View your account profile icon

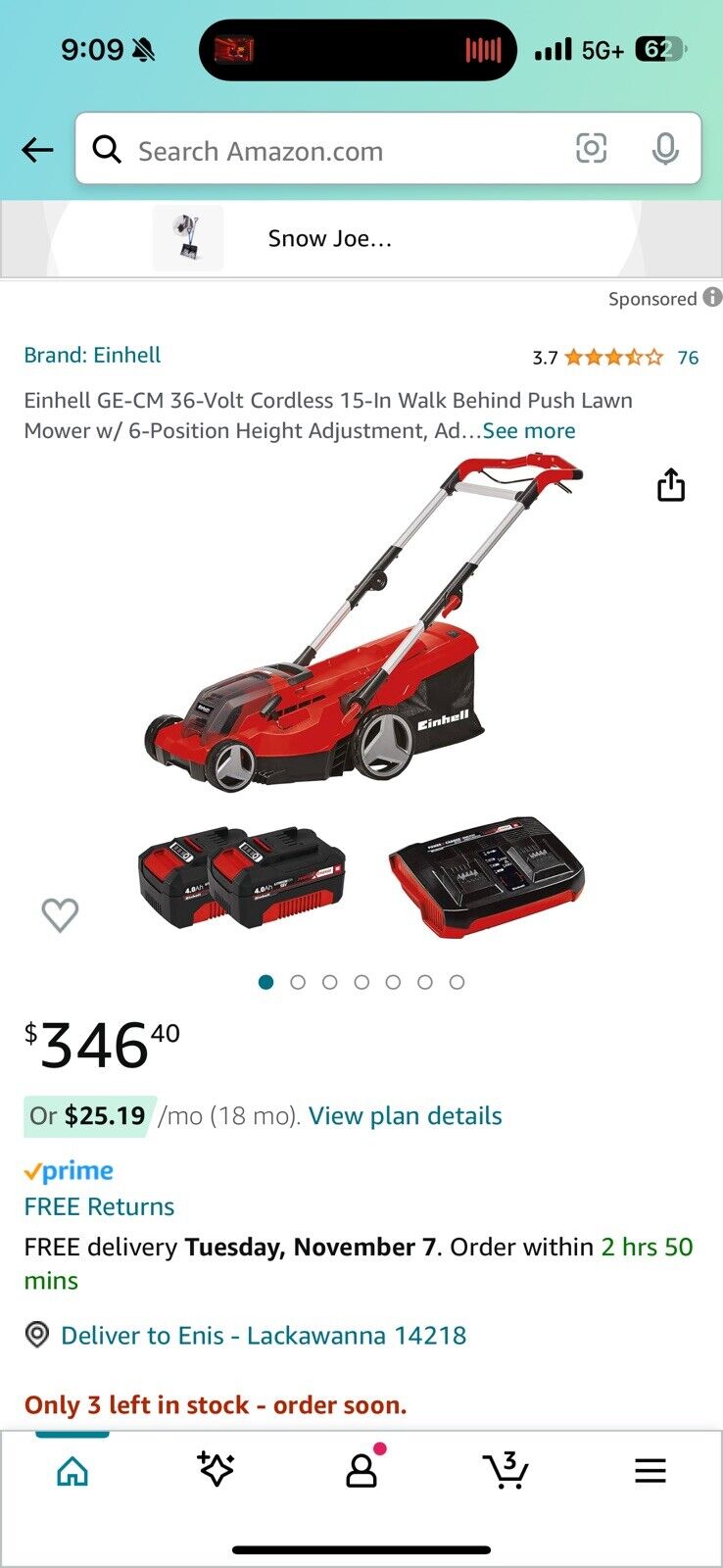click(x=361, y=1471)
